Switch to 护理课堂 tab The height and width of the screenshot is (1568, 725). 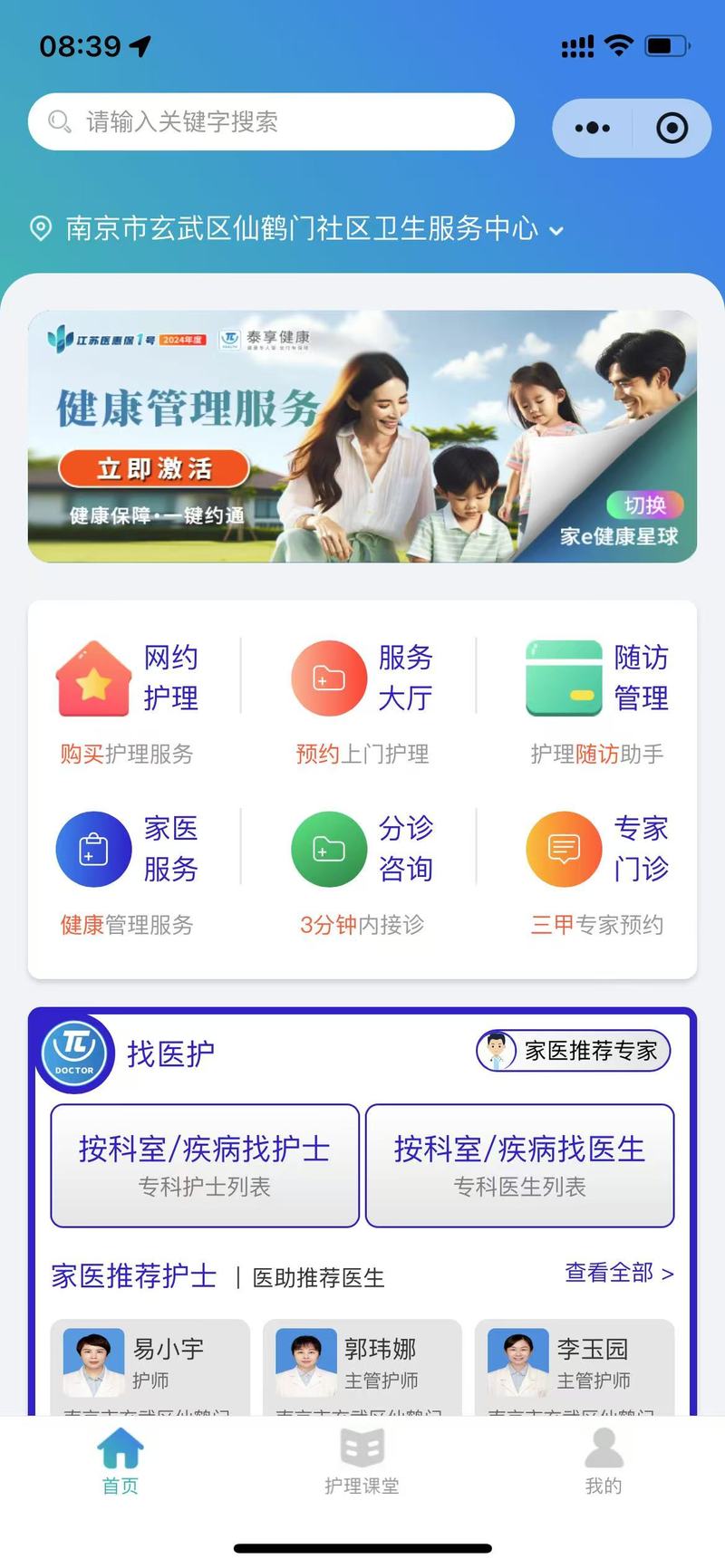[x=362, y=1460]
